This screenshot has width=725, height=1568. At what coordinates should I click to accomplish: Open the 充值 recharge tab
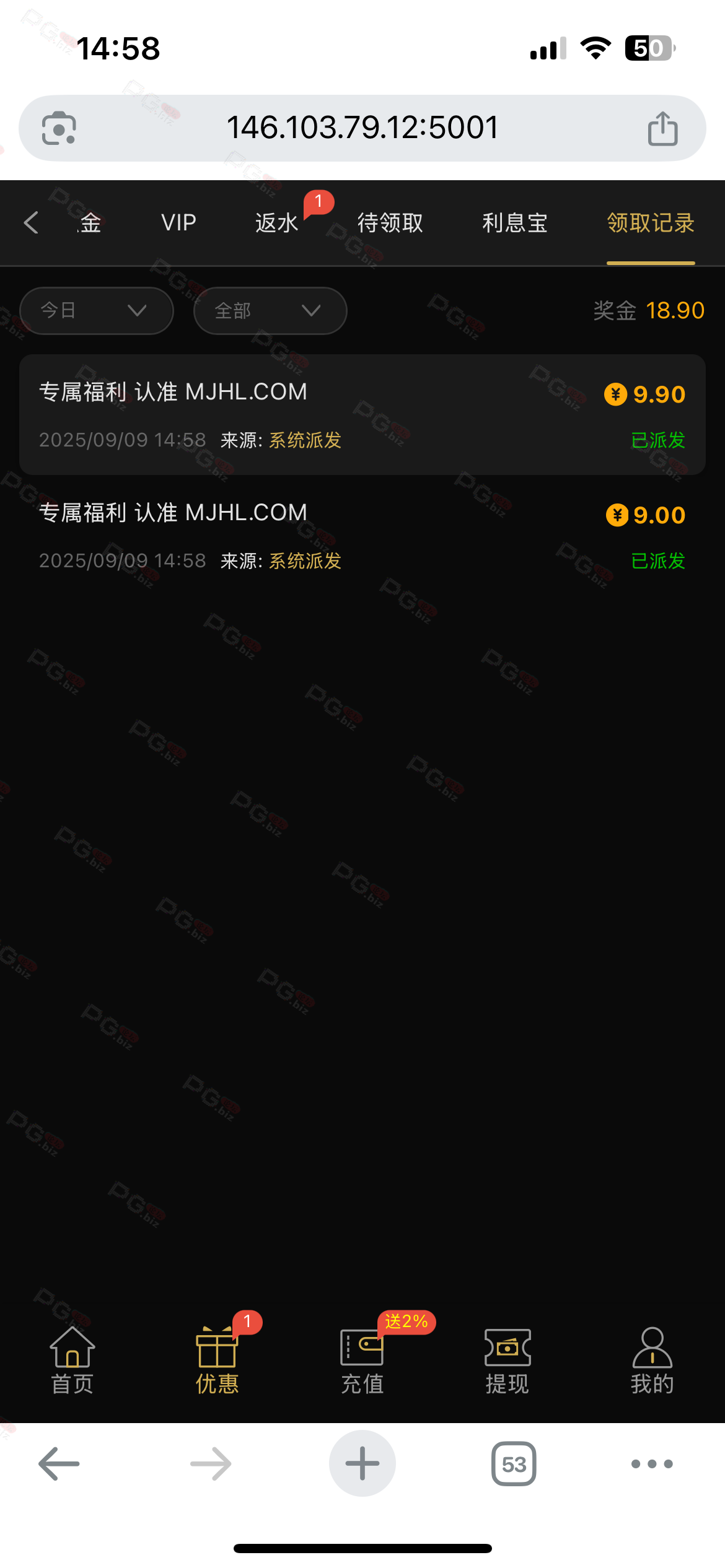click(x=362, y=1361)
